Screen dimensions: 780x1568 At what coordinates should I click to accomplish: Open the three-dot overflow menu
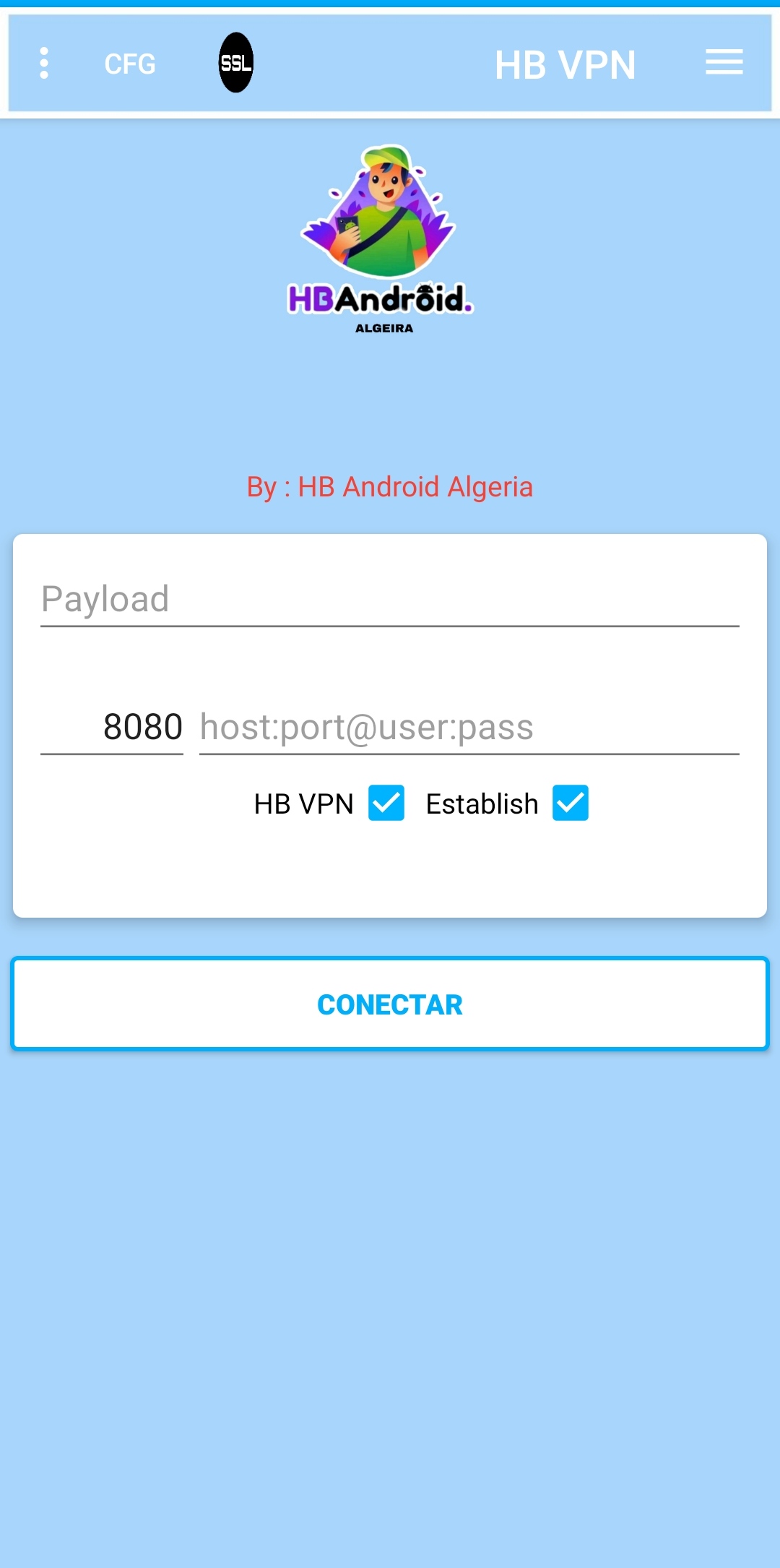coord(44,64)
